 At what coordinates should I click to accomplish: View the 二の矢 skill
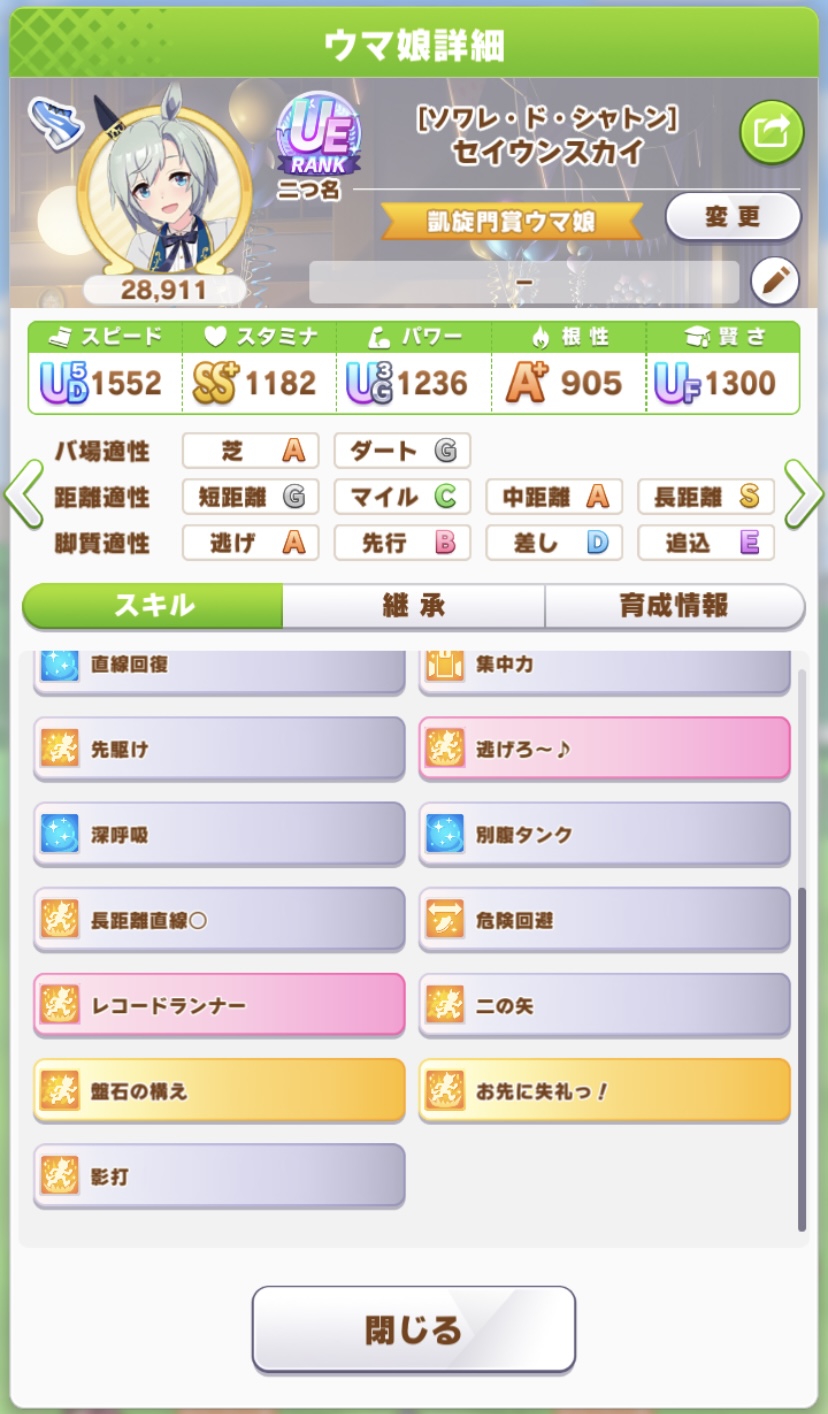(x=604, y=1004)
